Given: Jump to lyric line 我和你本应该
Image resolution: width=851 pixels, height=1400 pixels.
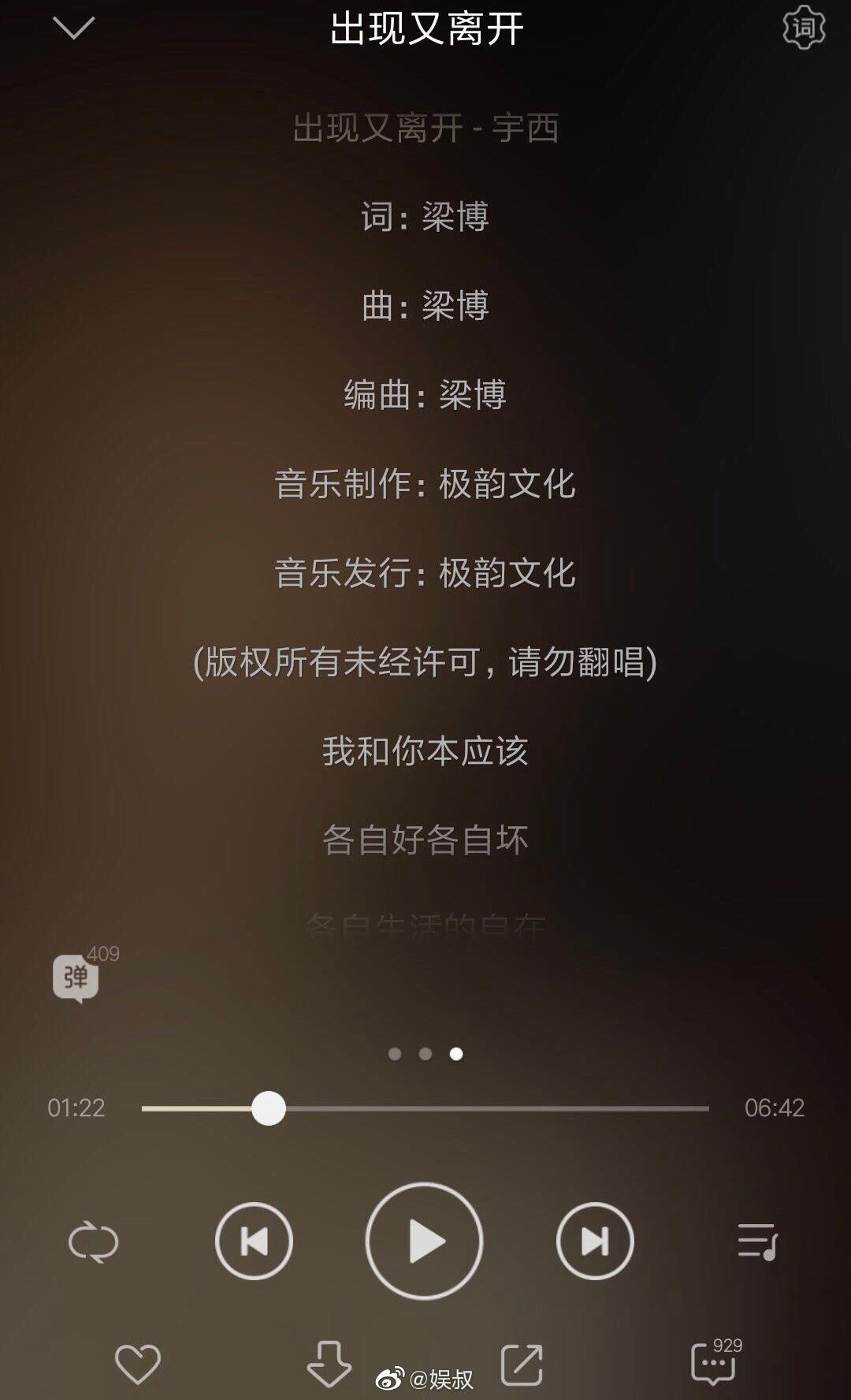Looking at the screenshot, I should pos(425,751).
